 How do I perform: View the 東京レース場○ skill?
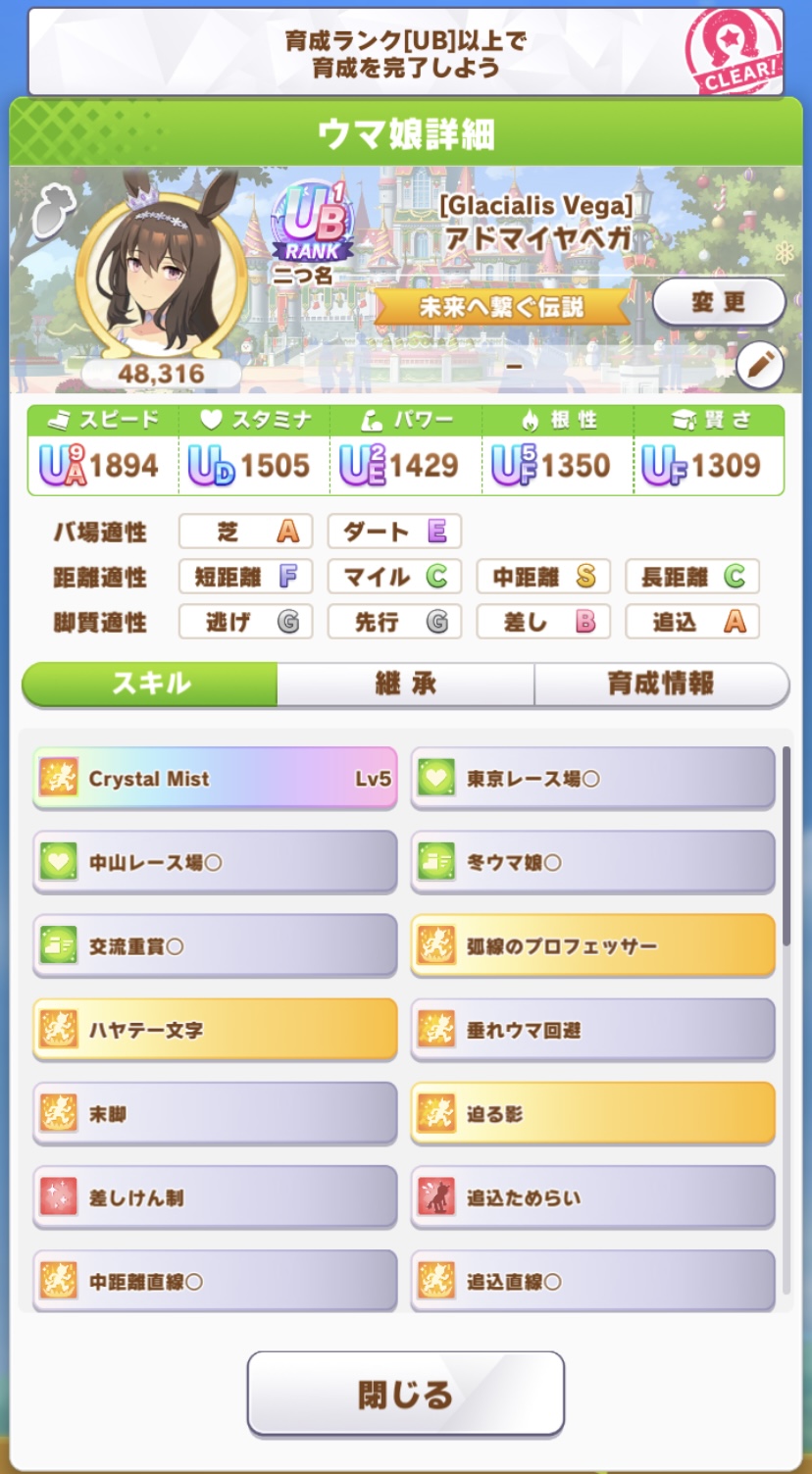pyautogui.click(x=592, y=779)
